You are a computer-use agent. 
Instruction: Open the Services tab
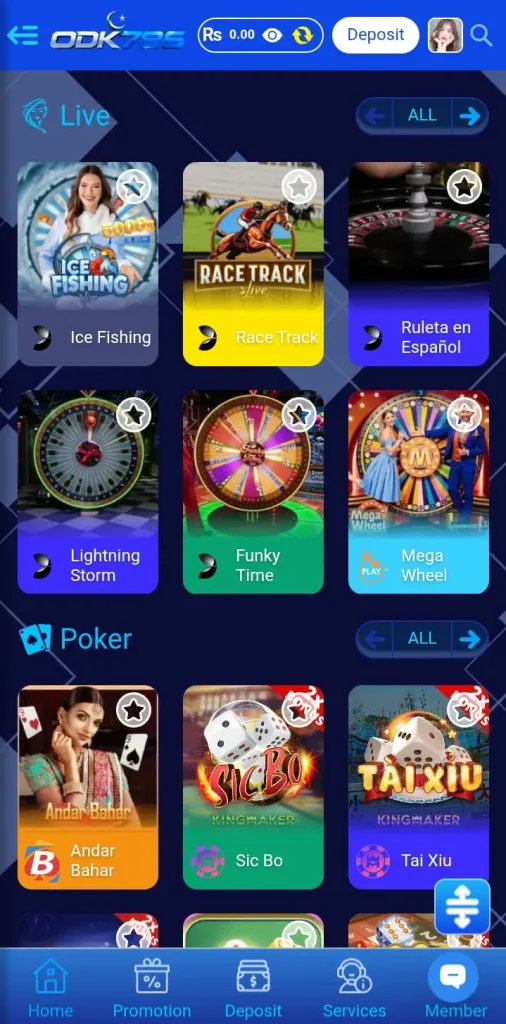tap(354, 988)
